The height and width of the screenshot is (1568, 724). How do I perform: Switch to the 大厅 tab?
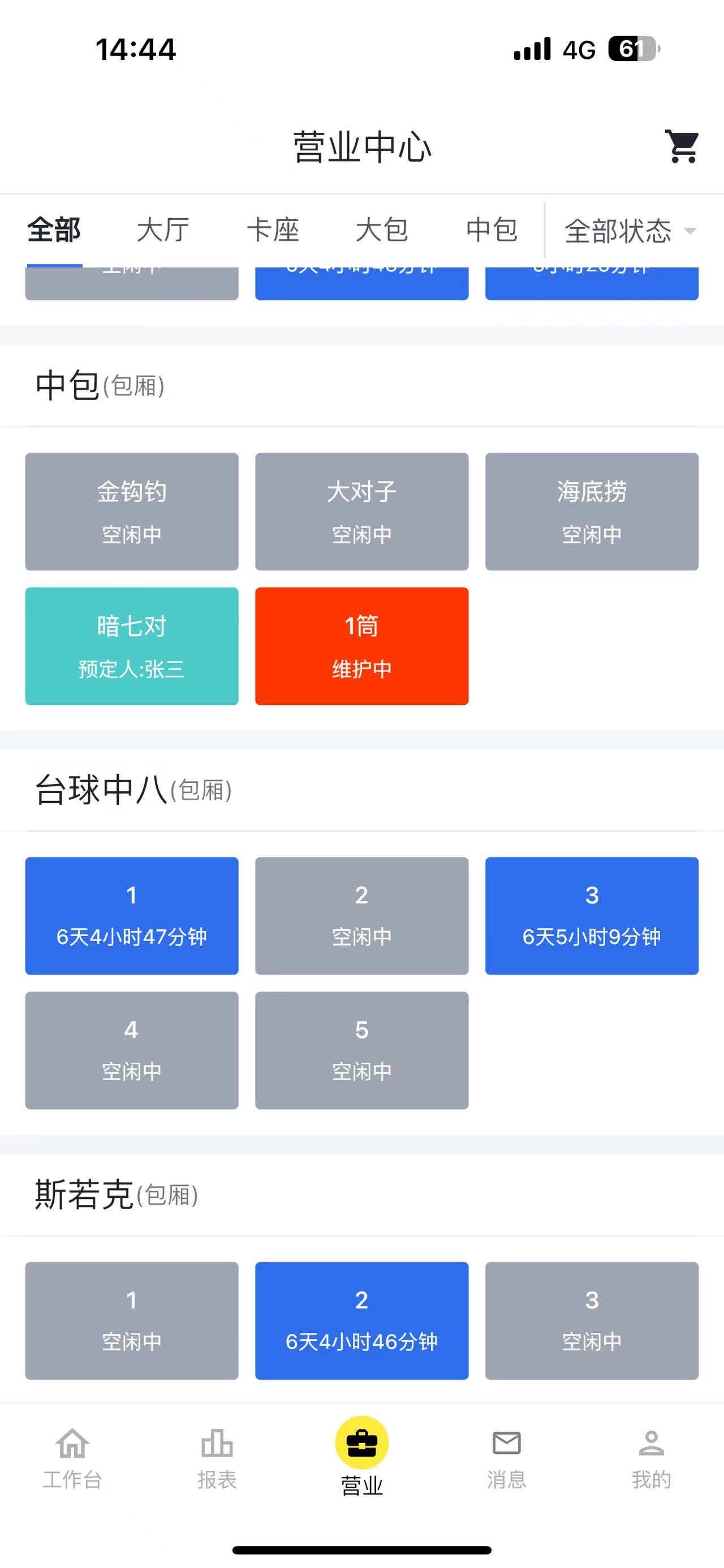pyautogui.click(x=162, y=230)
